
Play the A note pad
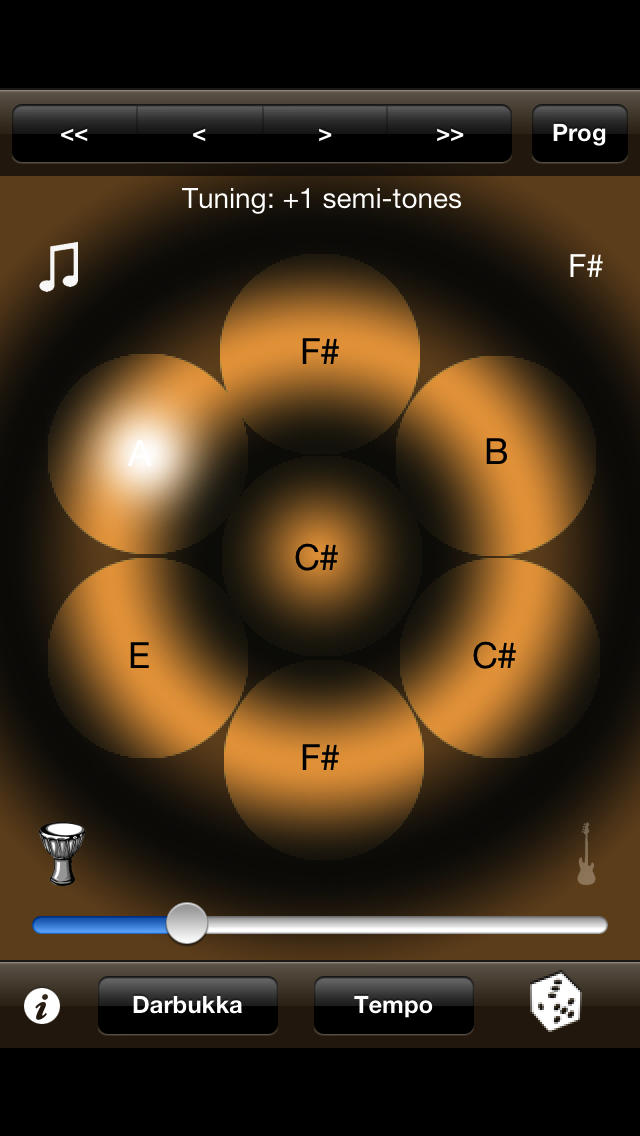[140, 454]
